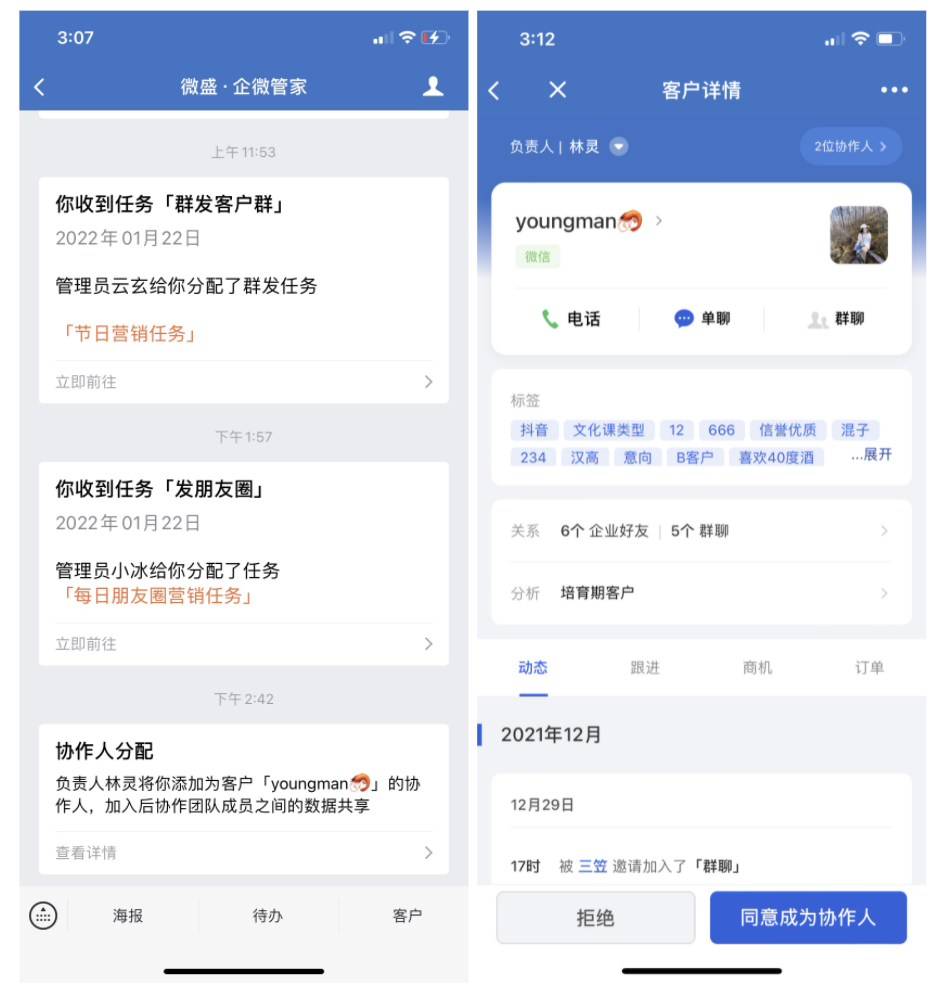Call the customer via 电话

pyautogui.click(x=571, y=319)
